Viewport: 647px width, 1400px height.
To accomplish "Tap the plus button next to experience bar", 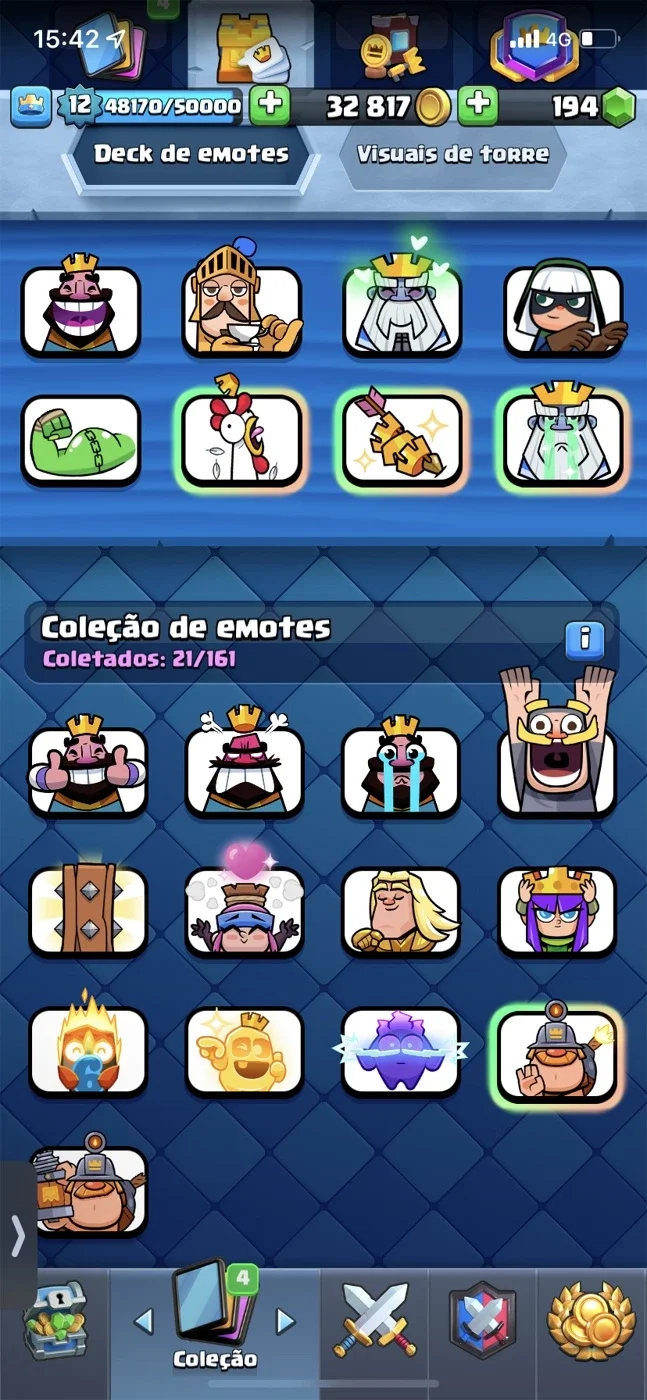I will [x=269, y=105].
